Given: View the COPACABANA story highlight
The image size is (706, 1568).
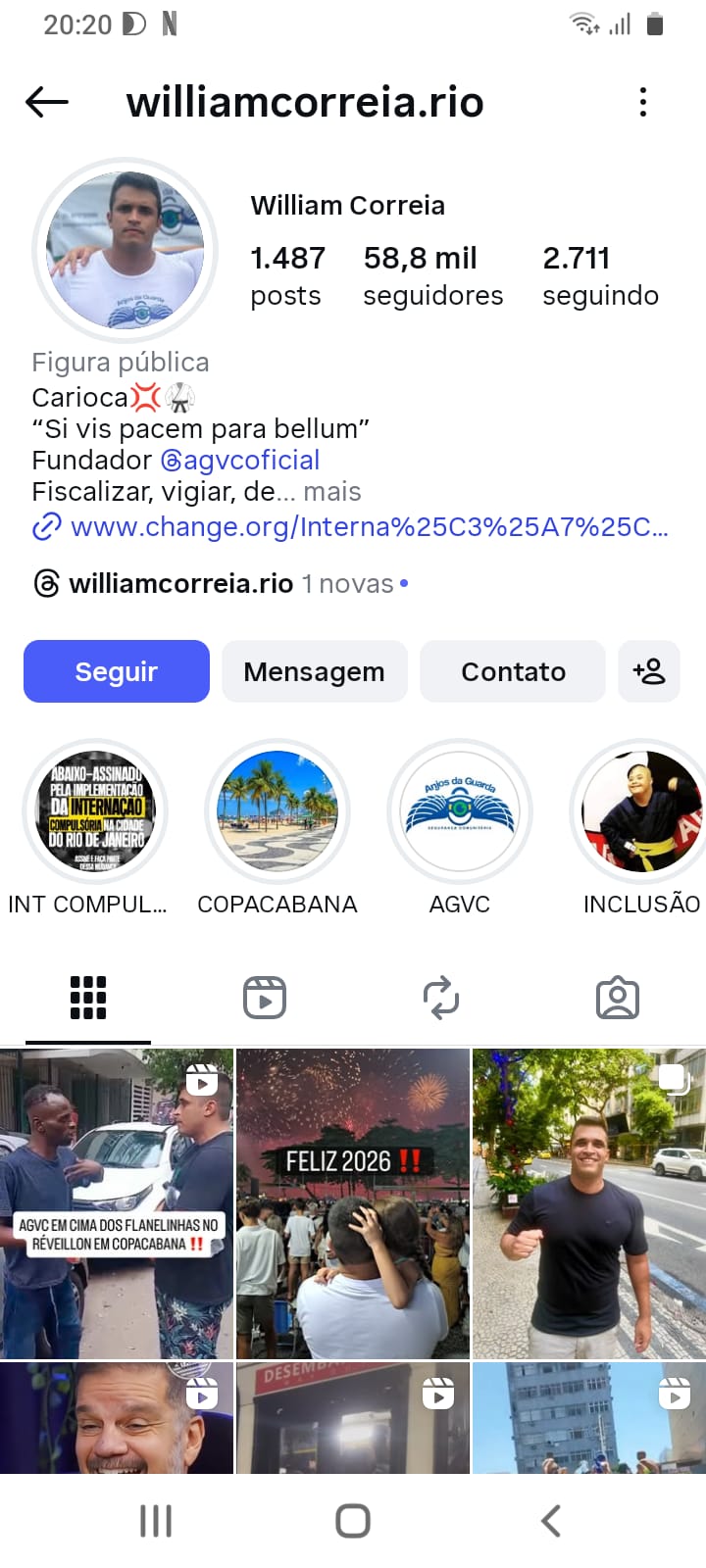Looking at the screenshot, I should [277, 811].
